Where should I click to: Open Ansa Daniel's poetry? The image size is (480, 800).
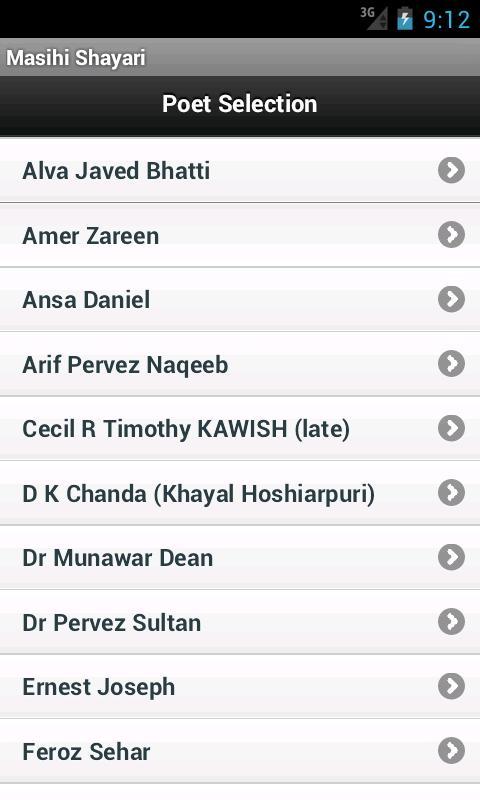tap(240, 299)
